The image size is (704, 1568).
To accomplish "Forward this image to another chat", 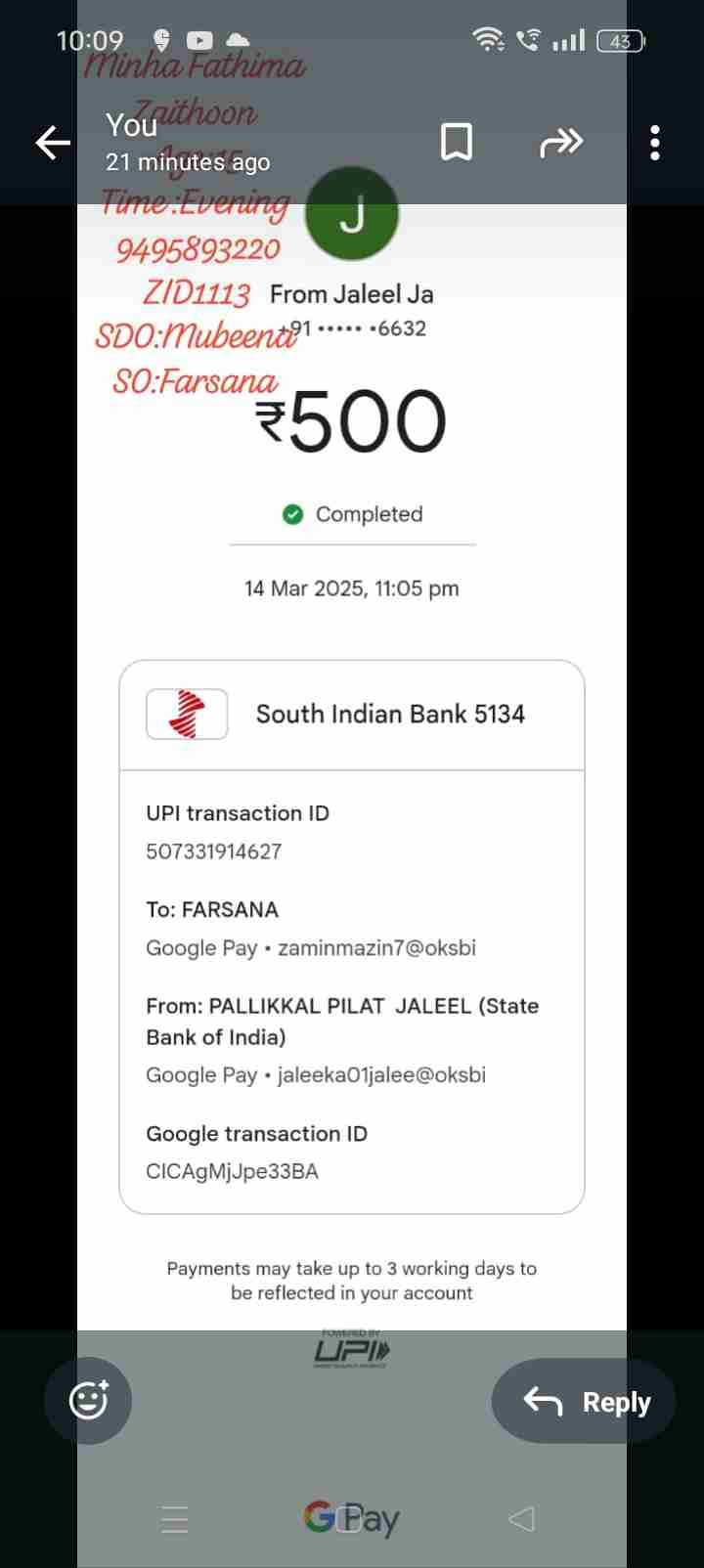I will click(x=560, y=143).
